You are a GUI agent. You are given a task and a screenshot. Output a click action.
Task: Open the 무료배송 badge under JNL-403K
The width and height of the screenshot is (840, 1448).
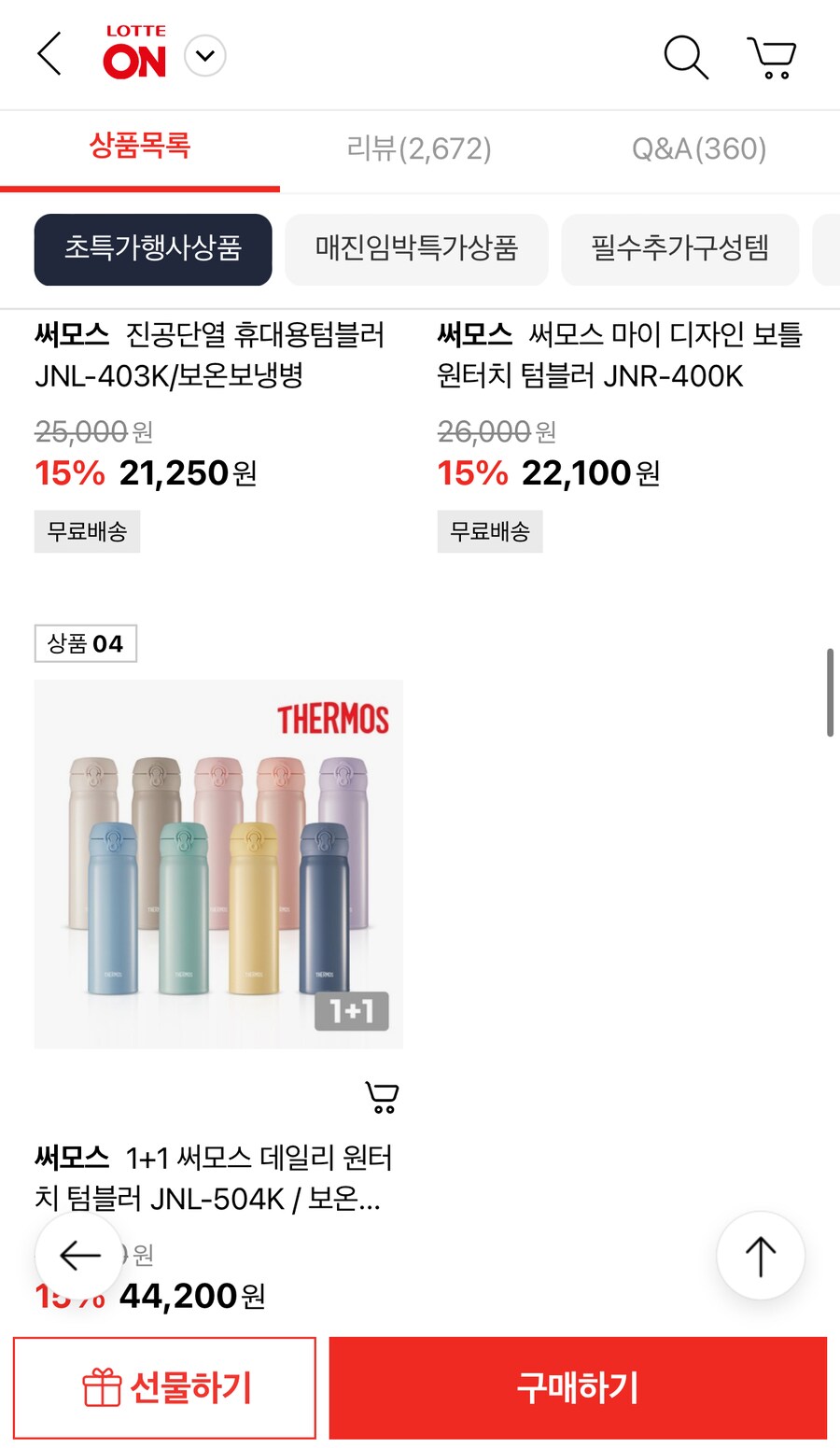coord(87,531)
